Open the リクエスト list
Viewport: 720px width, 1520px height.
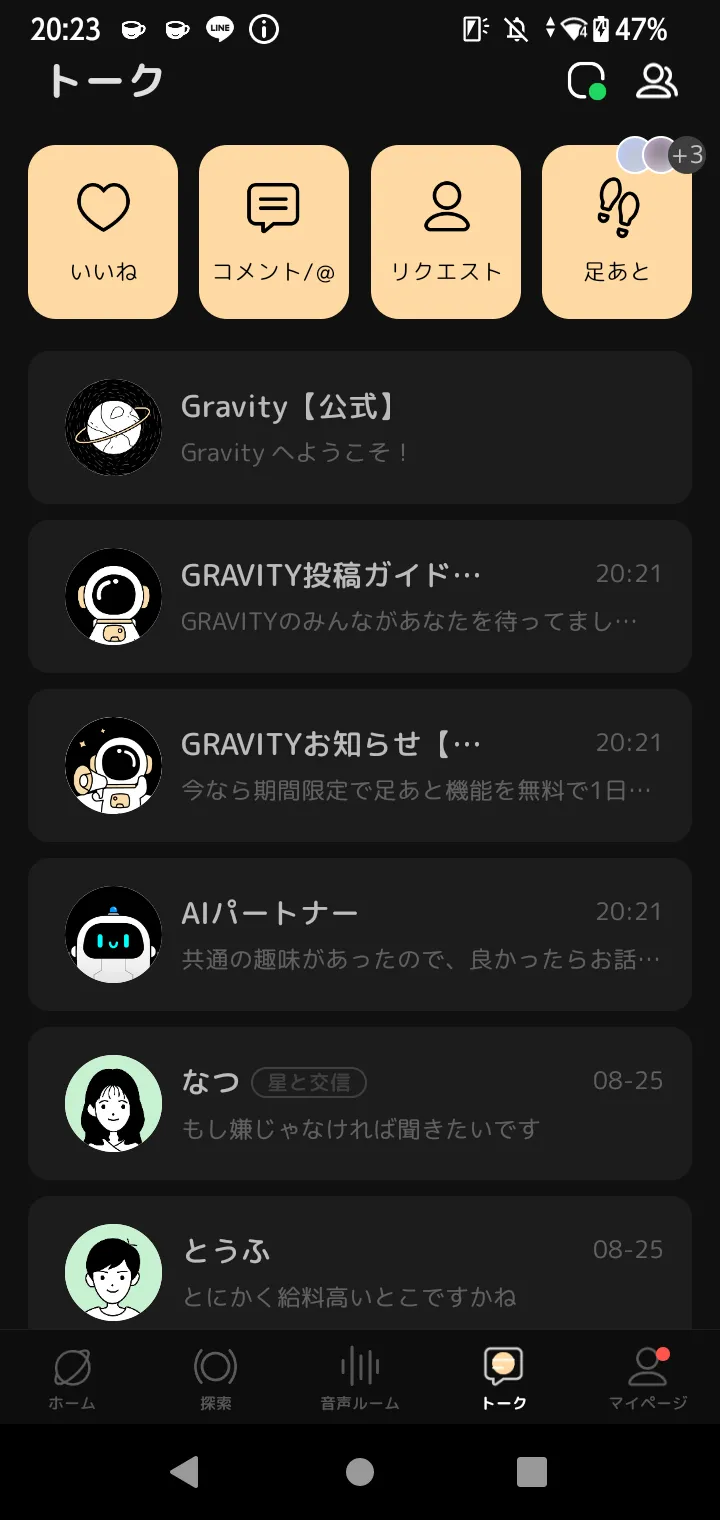tap(446, 232)
